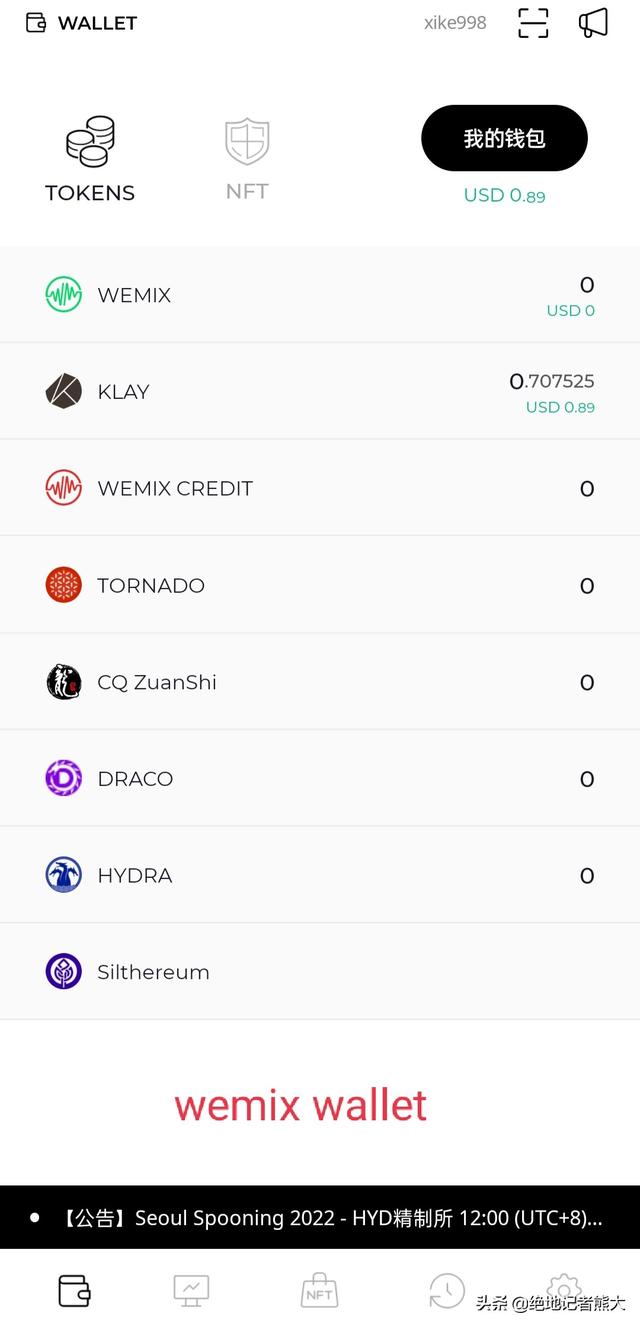The width and height of the screenshot is (640, 1326).
Task: Open CQ ZuanShi token details
Action: [320, 682]
